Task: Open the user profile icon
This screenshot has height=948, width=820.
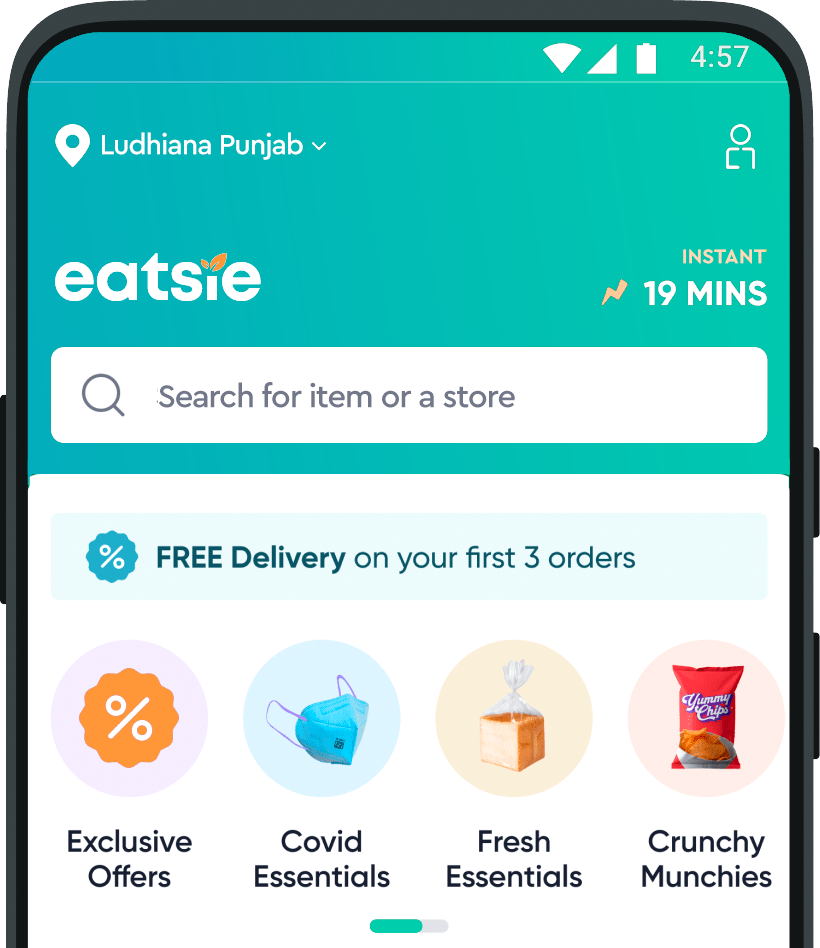Action: pyautogui.click(x=740, y=147)
